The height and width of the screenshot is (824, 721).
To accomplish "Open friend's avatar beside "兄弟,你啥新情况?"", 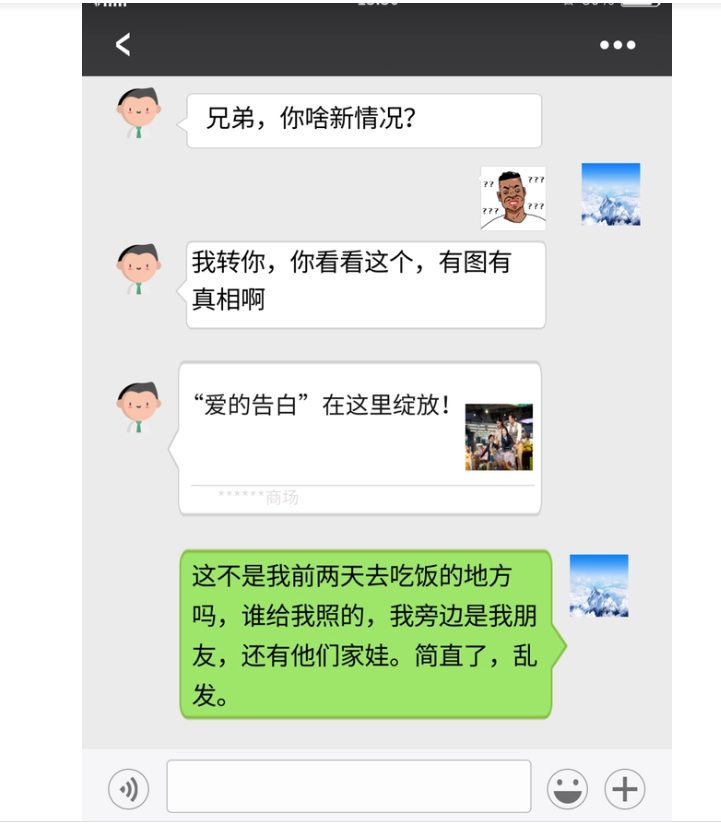I will point(138,113).
